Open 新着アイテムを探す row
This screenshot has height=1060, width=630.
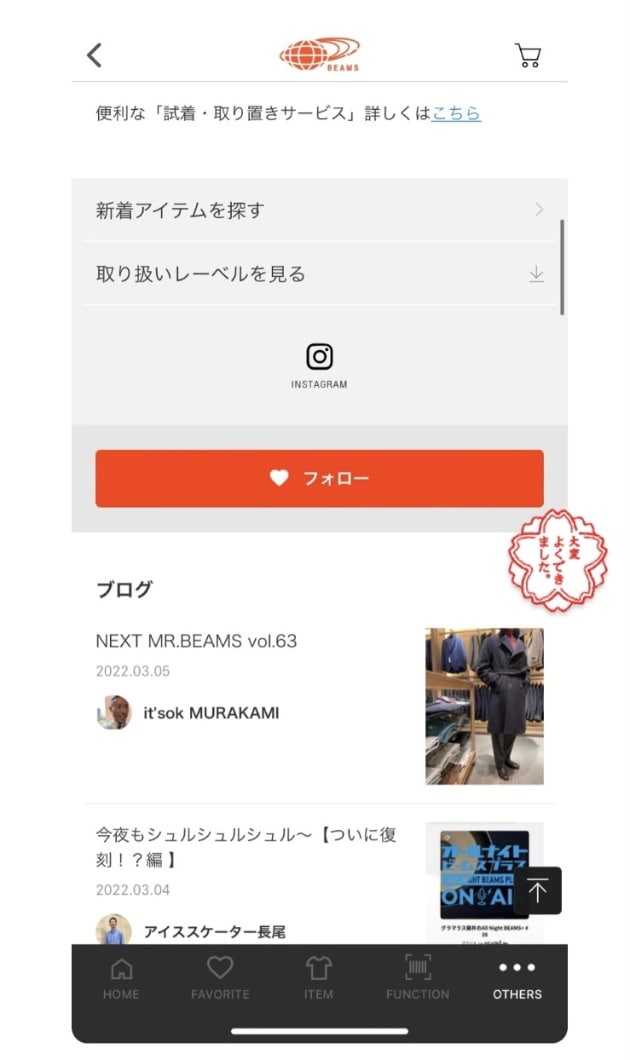click(x=319, y=210)
